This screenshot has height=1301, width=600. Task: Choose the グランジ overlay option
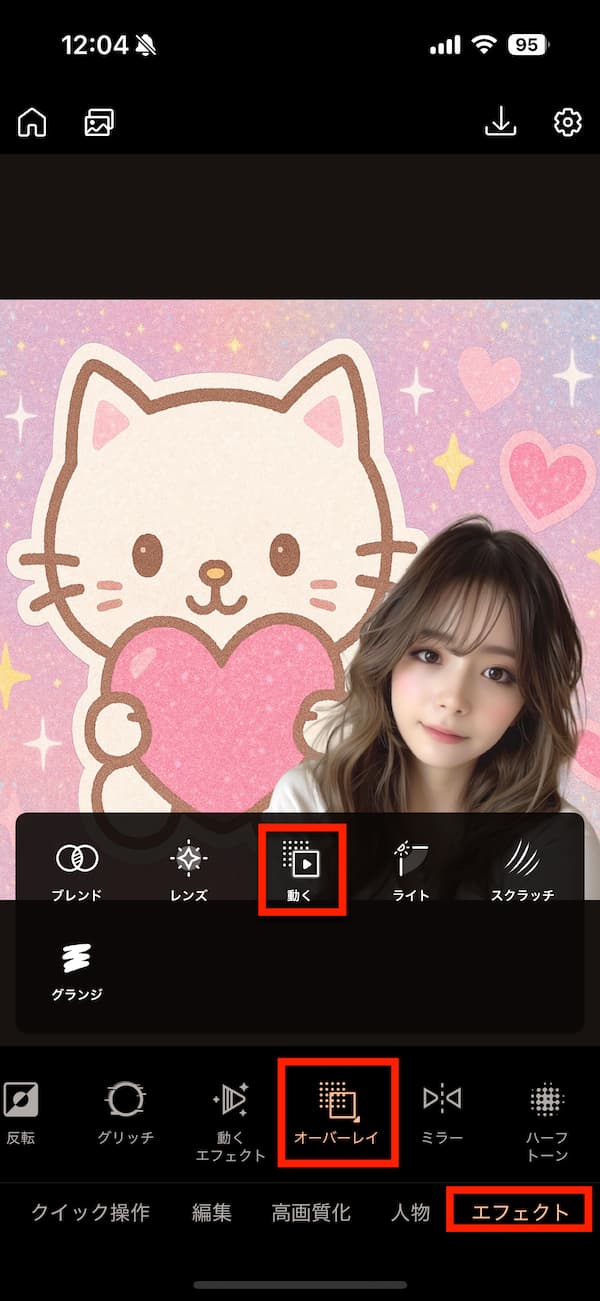point(77,970)
